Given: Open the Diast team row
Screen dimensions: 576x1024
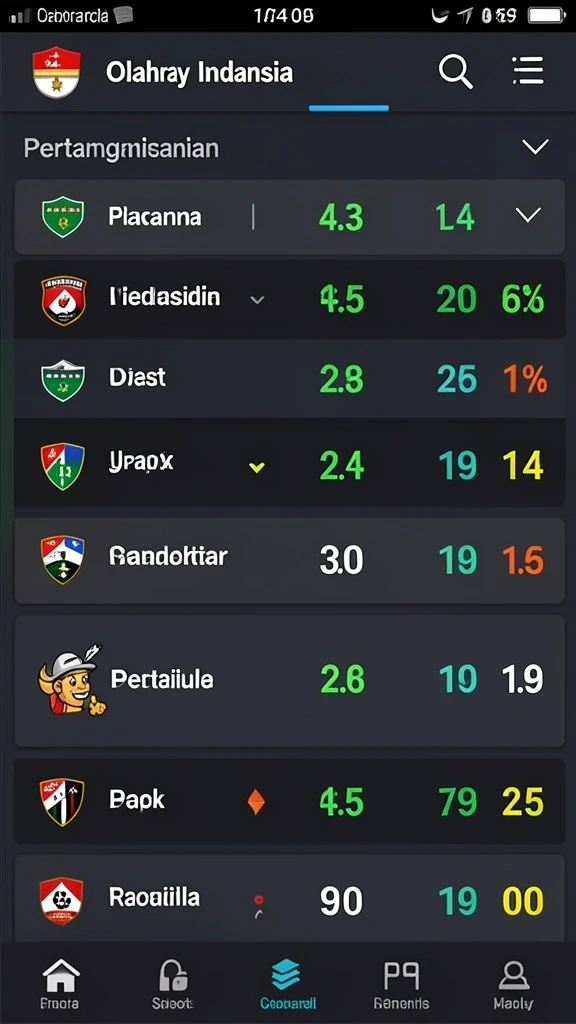Looking at the screenshot, I should [289, 379].
